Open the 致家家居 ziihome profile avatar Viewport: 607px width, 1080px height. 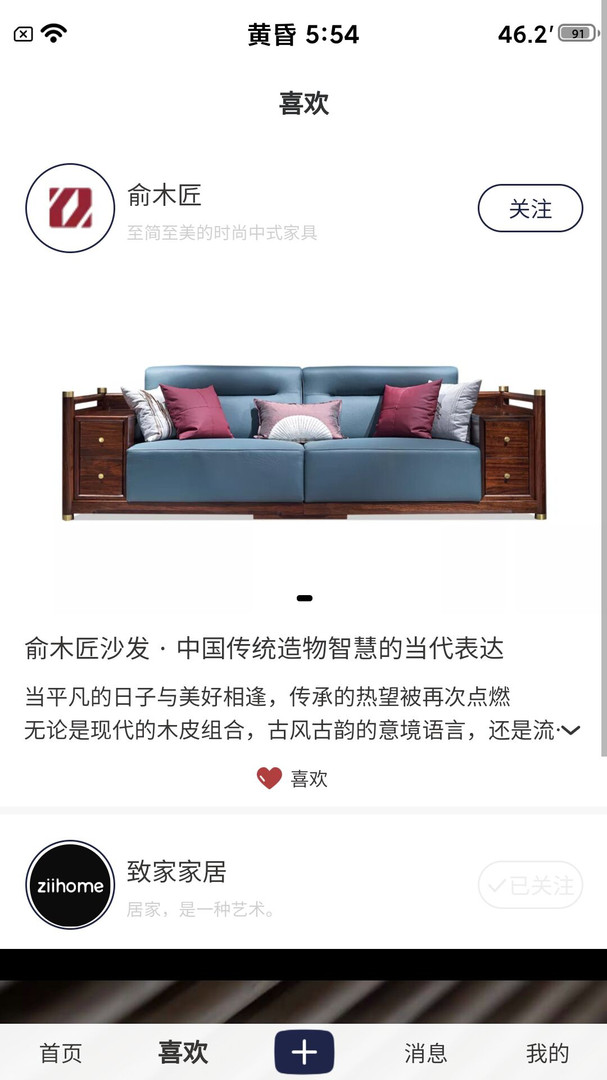click(71, 886)
